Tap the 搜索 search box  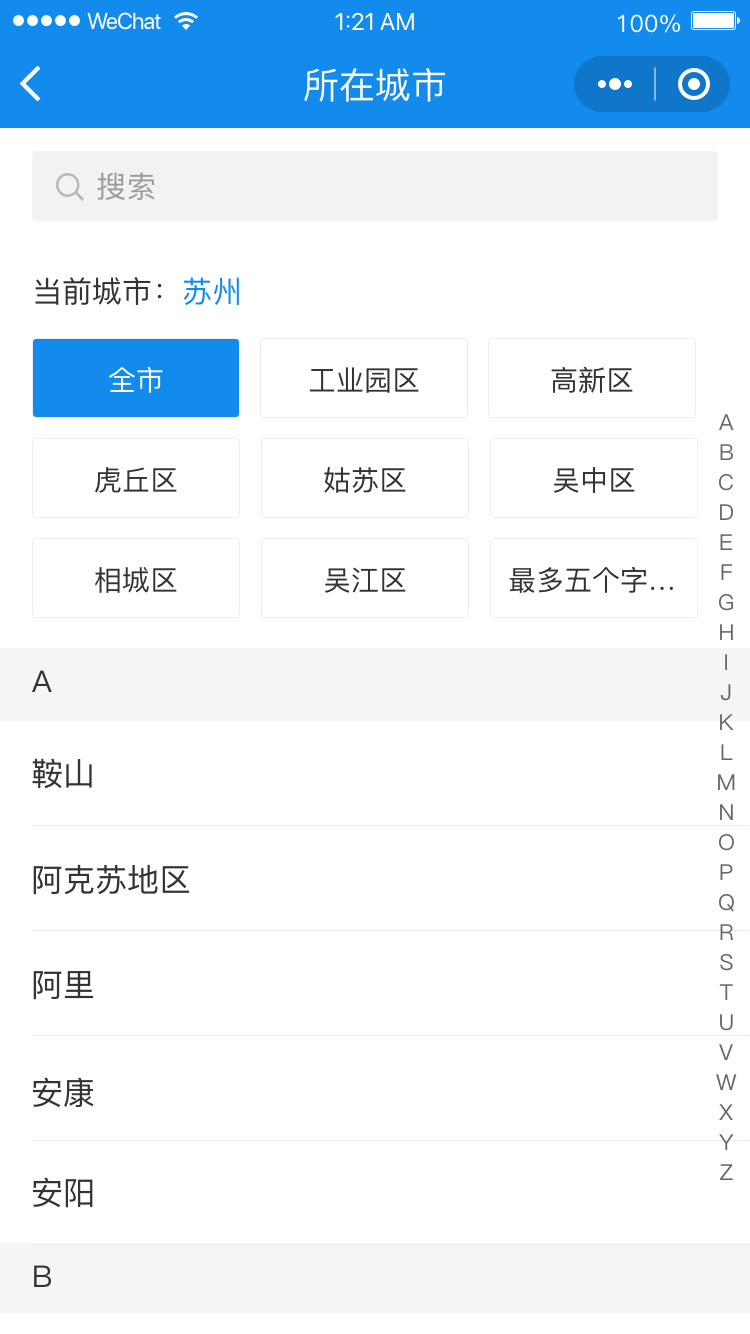375,186
